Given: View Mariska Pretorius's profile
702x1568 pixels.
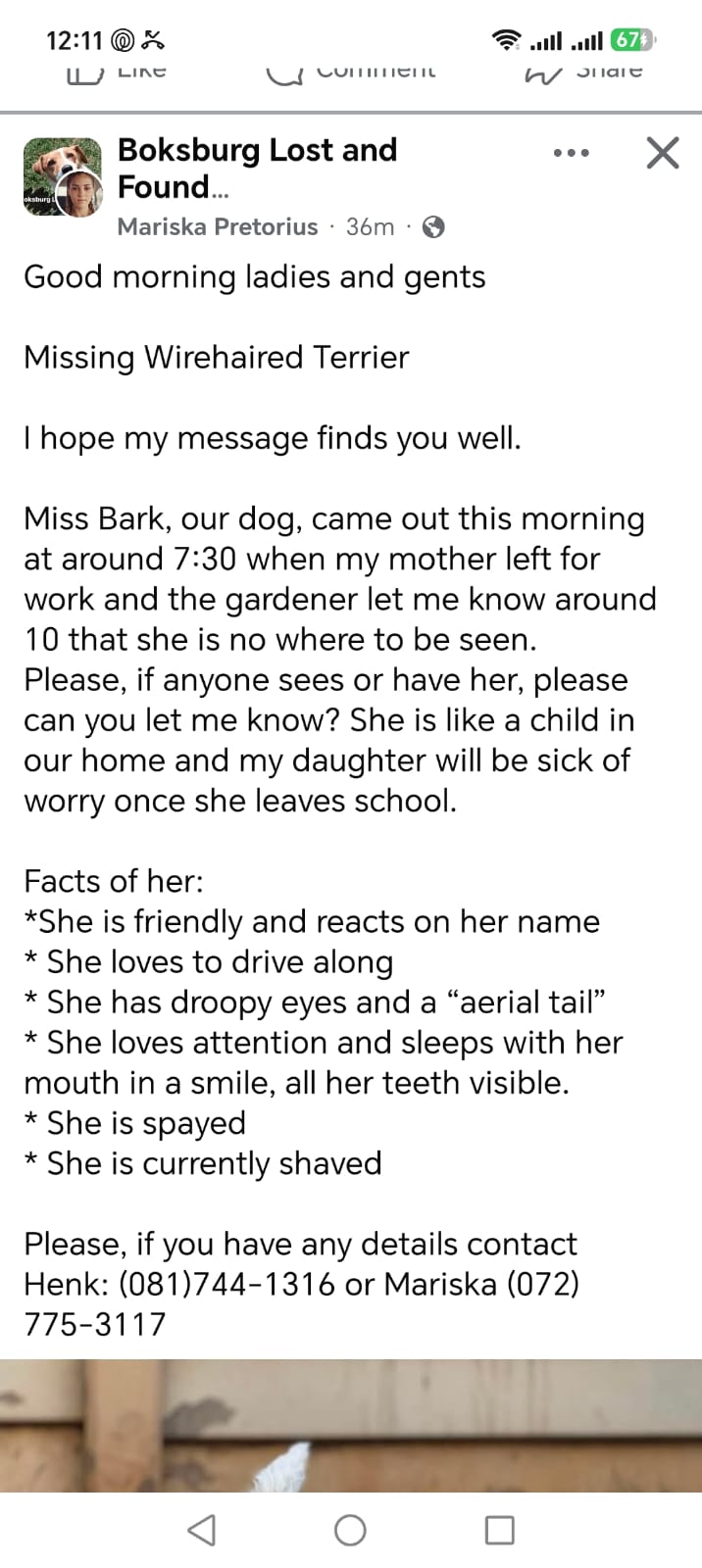Looking at the screenshot, I should [218, 226].
